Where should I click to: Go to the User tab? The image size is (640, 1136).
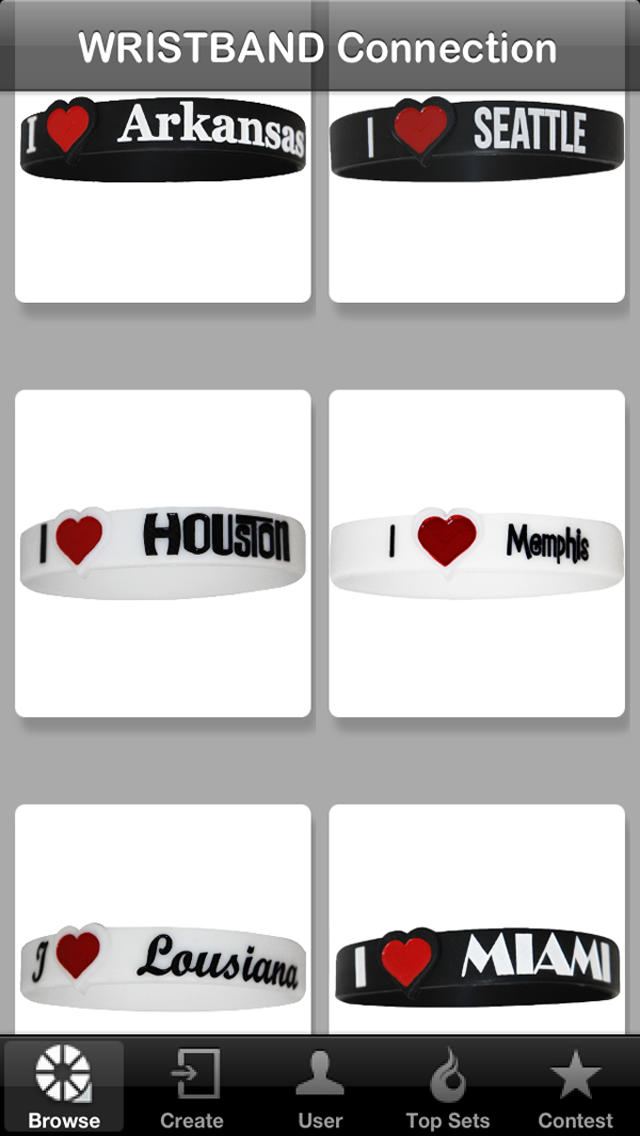point(320,1086)
